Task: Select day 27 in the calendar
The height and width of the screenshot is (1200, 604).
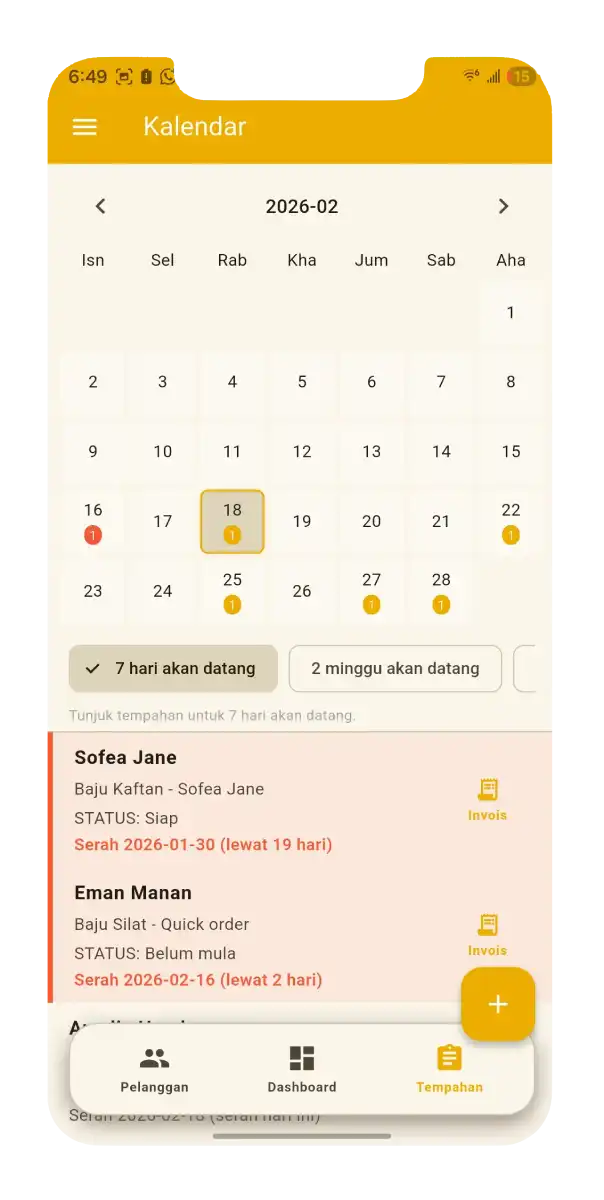Action: (x=371, y=591)
